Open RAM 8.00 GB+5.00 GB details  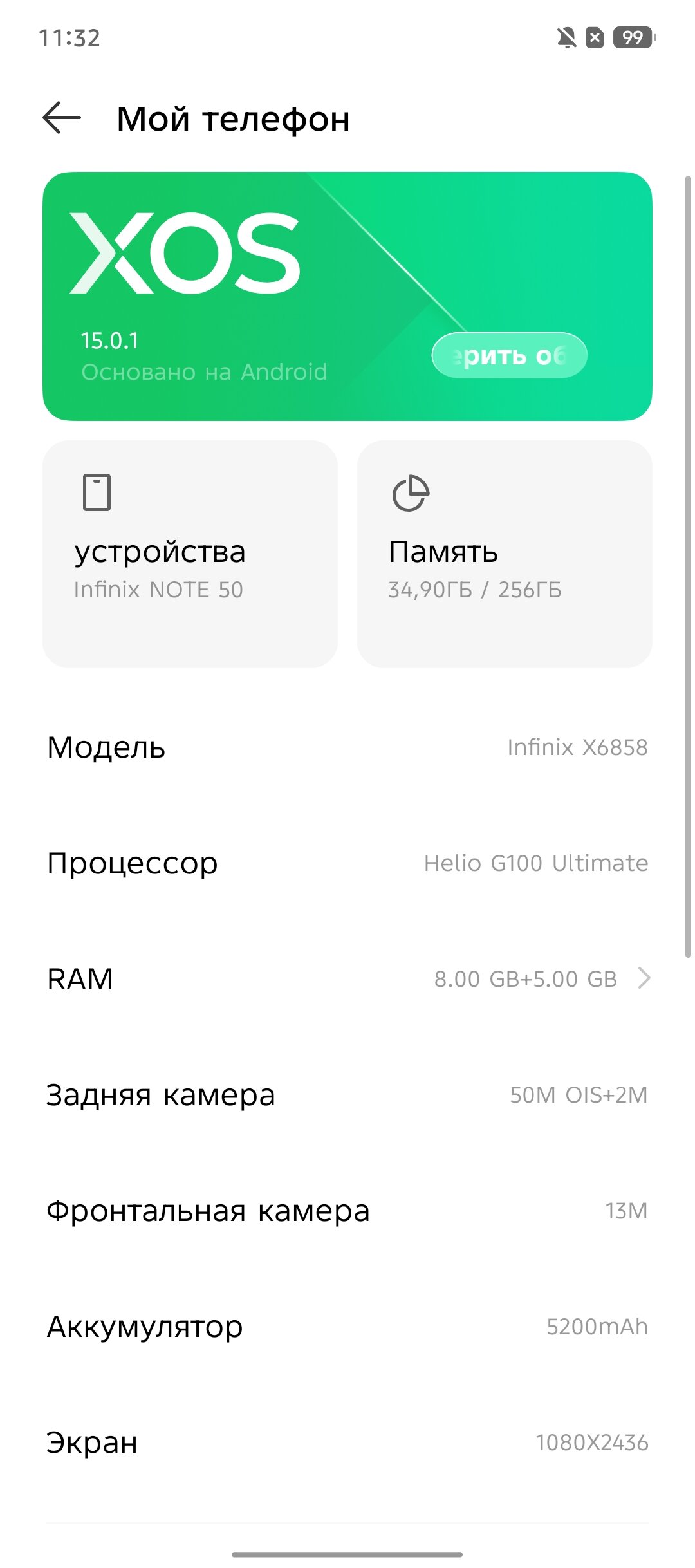pos(347,979)
